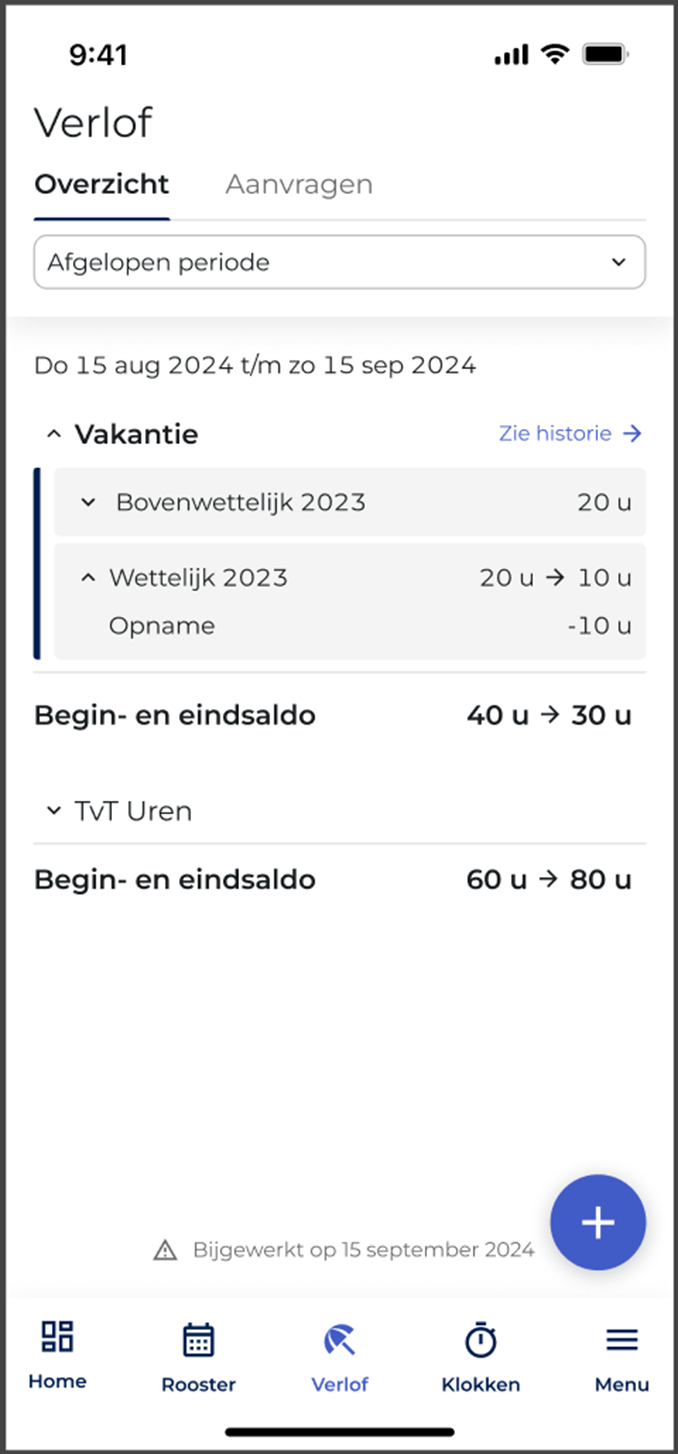Go to the Home tab
This screenshot has width=678, height=1454.
point(57,1355)
